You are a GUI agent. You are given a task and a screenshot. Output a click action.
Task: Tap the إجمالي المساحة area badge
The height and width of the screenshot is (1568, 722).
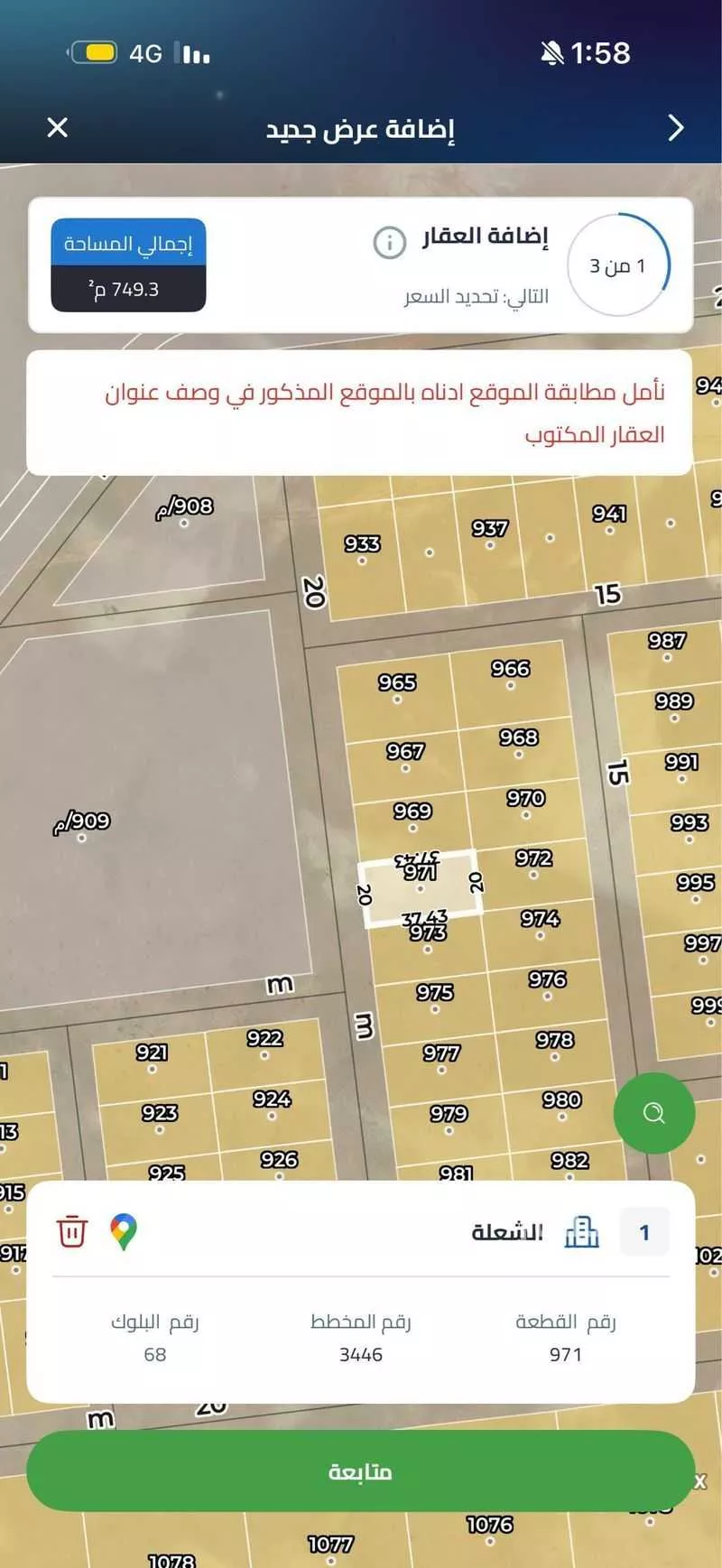click(128, 264)
